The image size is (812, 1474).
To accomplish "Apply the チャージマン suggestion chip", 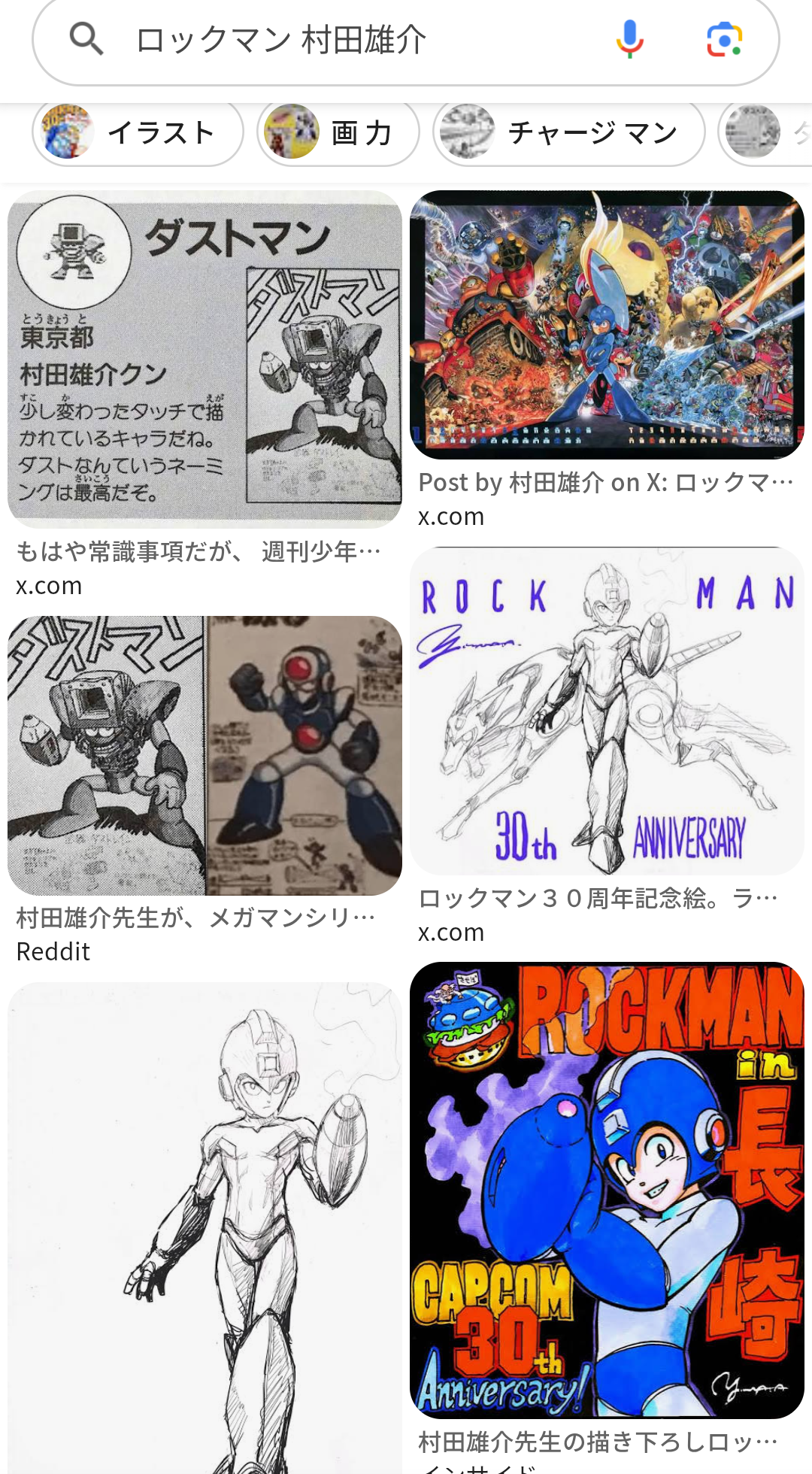I will click(569, 133).
